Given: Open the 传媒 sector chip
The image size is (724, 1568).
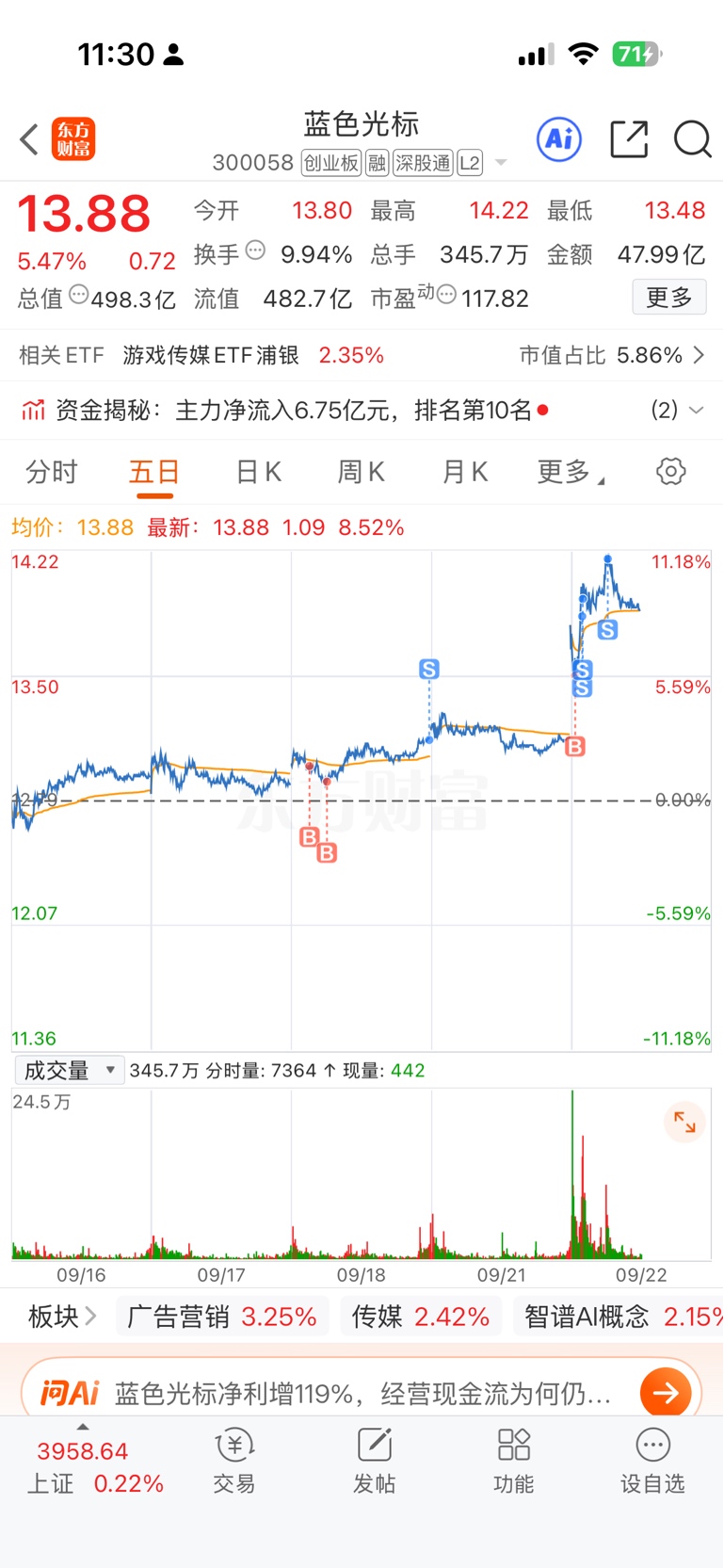Looking at the screenshot, I should click(x=420, y=1317).
